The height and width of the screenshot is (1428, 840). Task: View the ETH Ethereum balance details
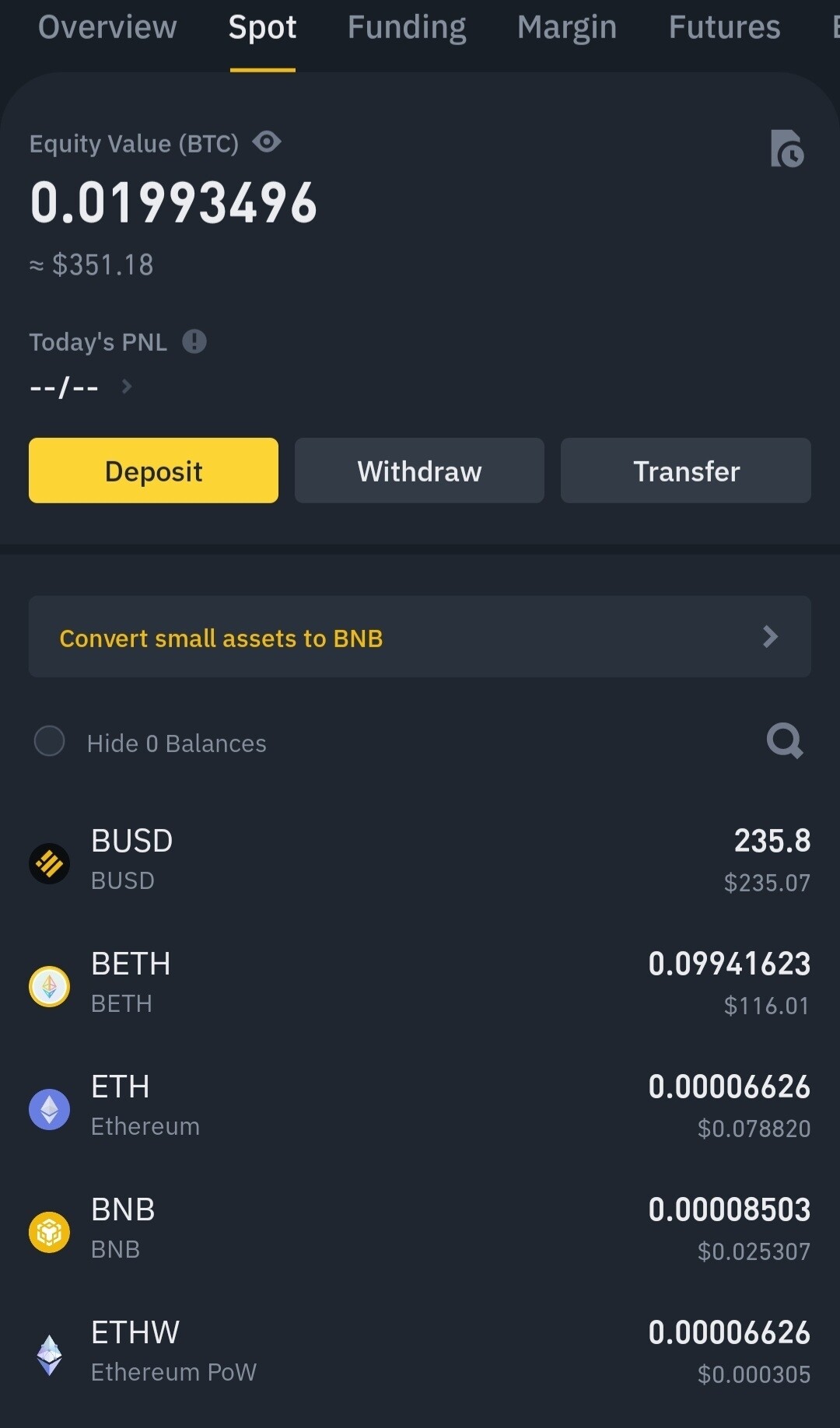(420, 1108)
